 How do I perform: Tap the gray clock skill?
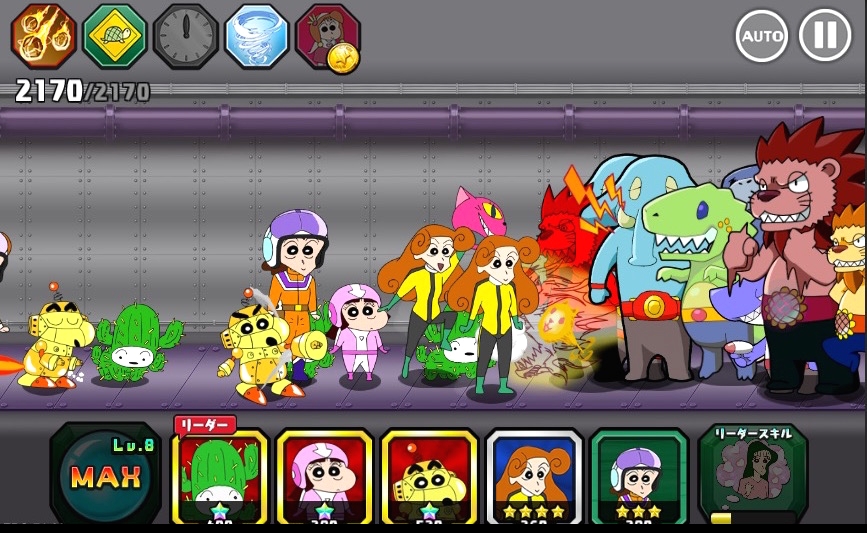point(185,36)
